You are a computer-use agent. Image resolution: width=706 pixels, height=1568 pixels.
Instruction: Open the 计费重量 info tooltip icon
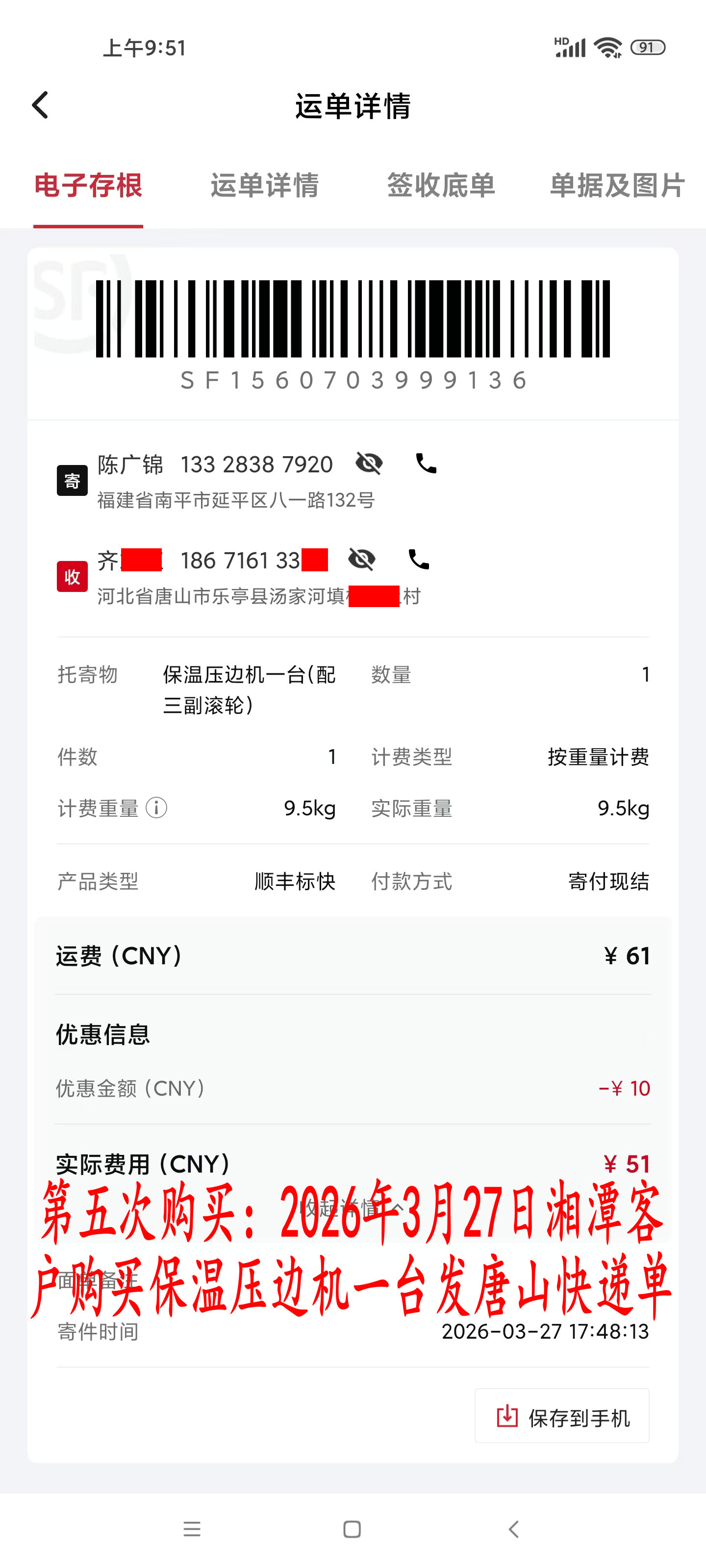click(x=156, y=808)
